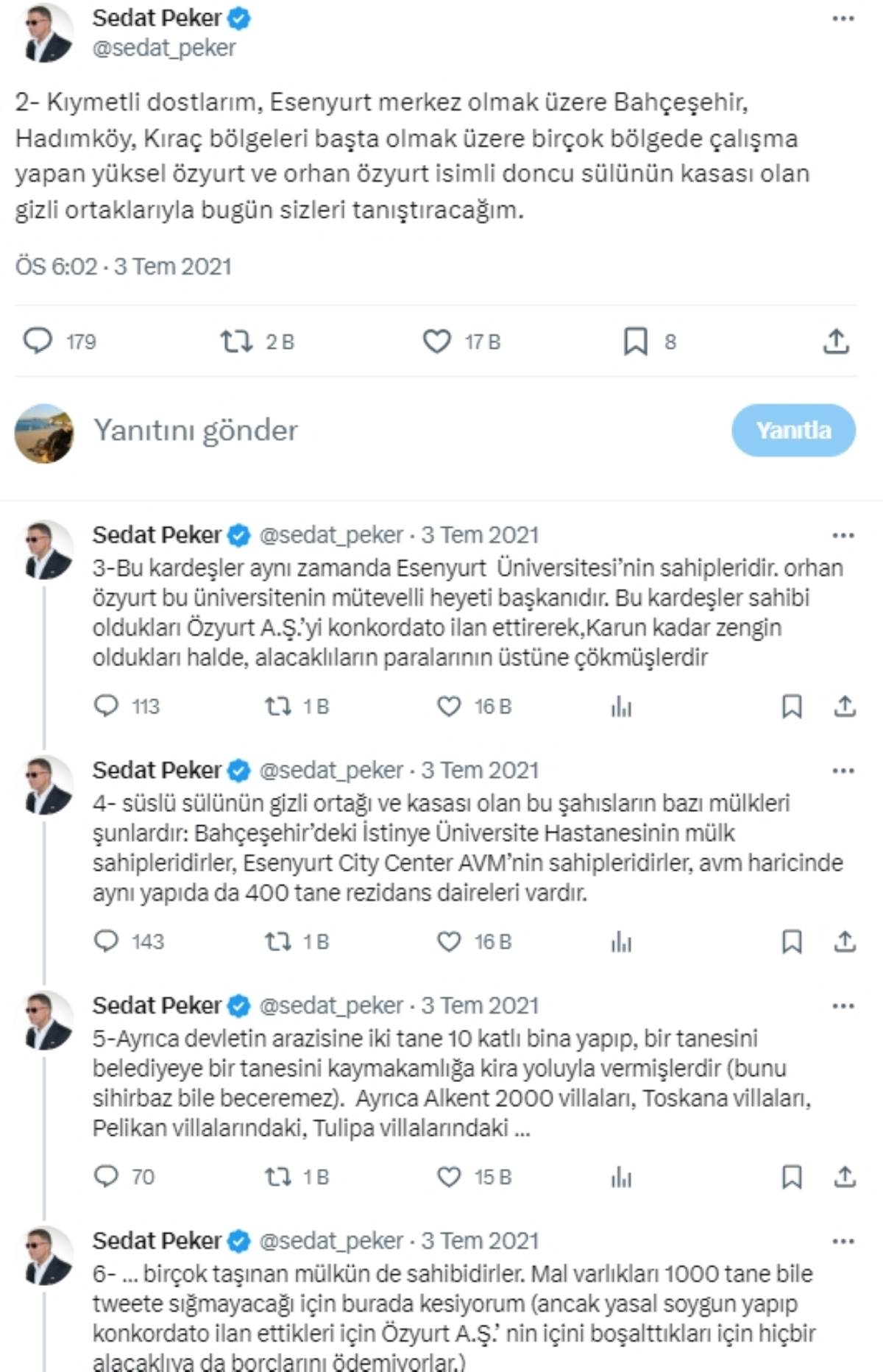Retweet the main tweet with 2 B reposts
The image size is (883, 1372).
coord(237,342)
